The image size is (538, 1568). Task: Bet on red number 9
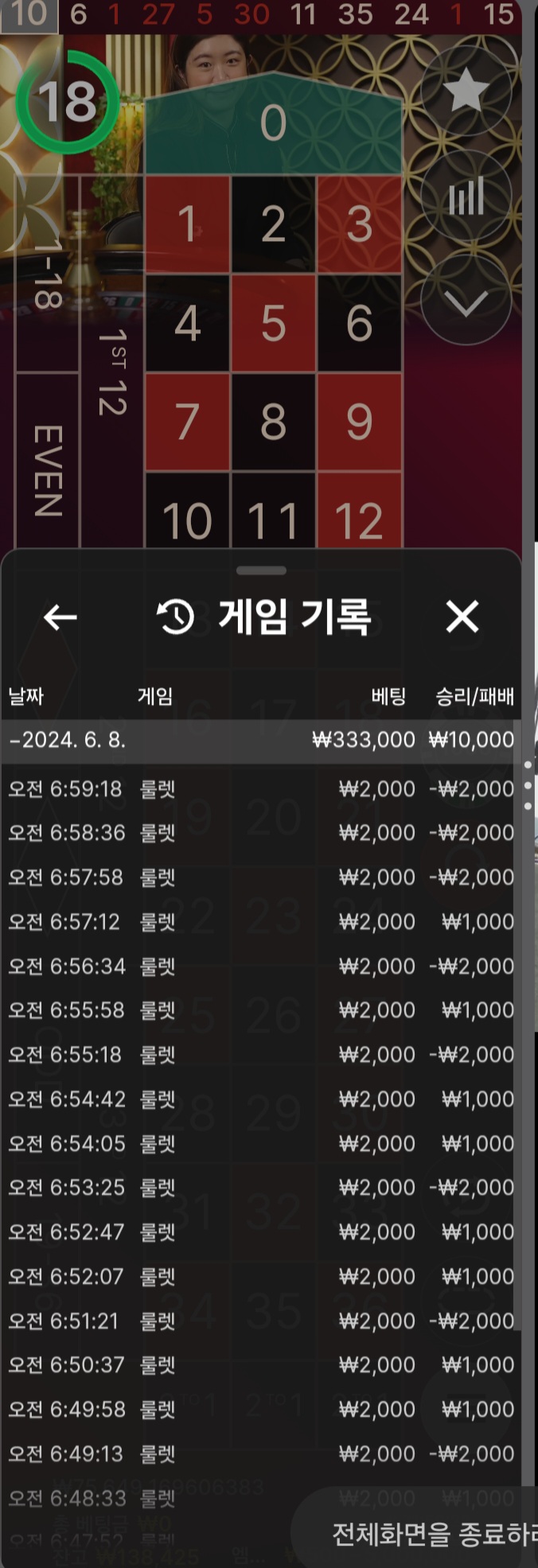(359, 422)
